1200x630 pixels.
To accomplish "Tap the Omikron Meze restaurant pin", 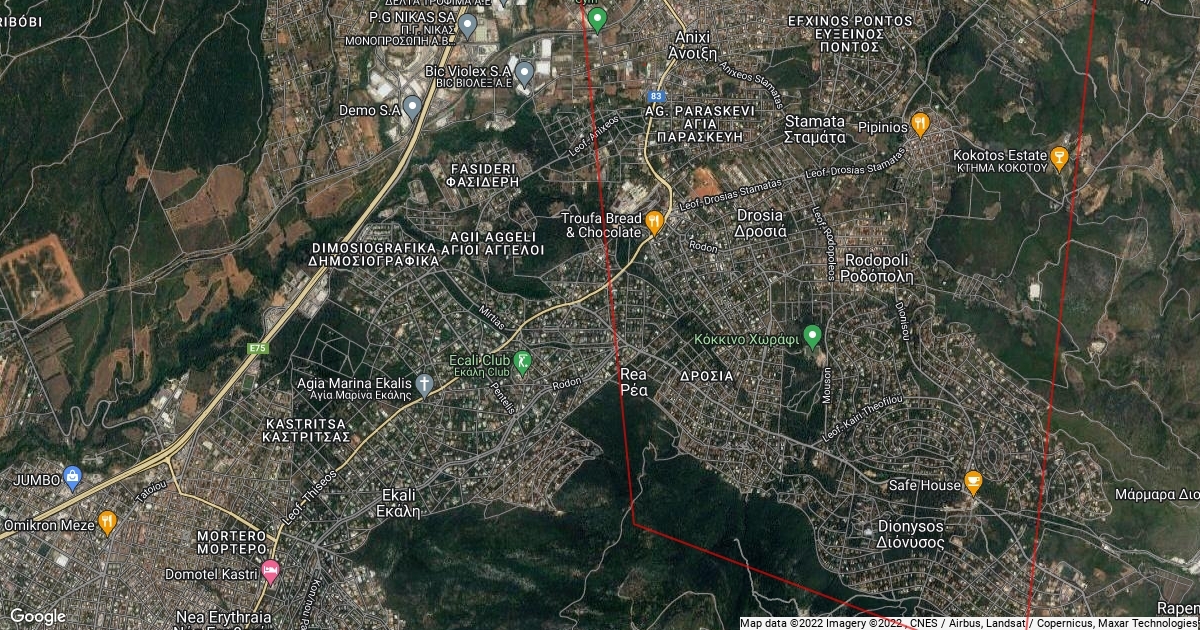I will tap(108, 522).
